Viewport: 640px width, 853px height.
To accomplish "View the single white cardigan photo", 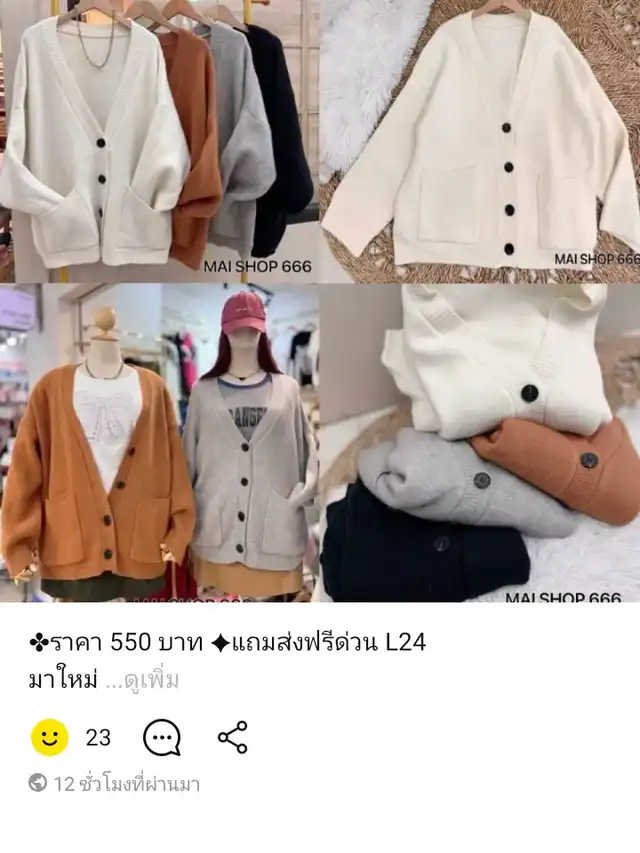I will click(x=481, y=140).
